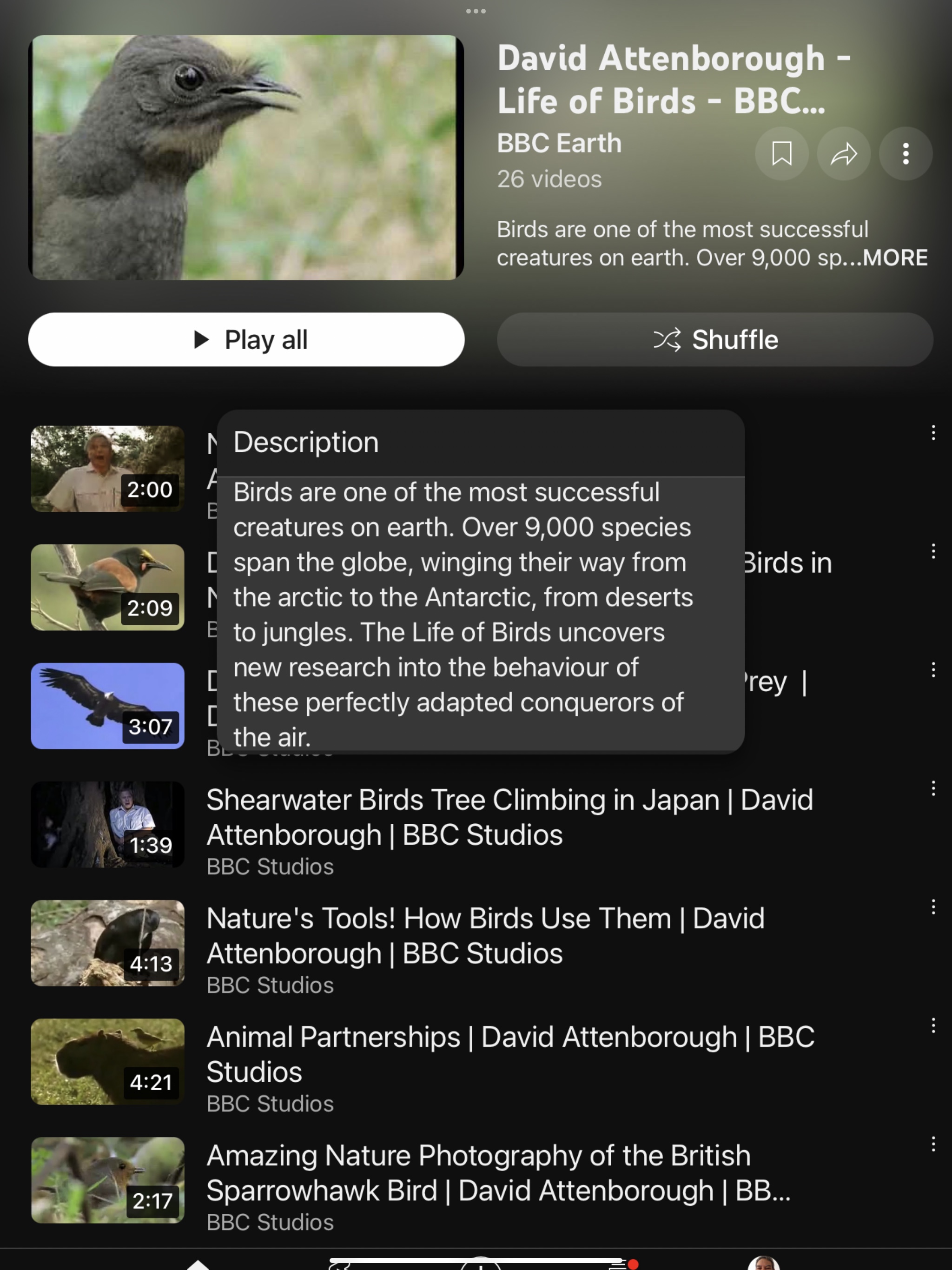Save the playlist with the bookmark icon

click(x=781, y=154)
